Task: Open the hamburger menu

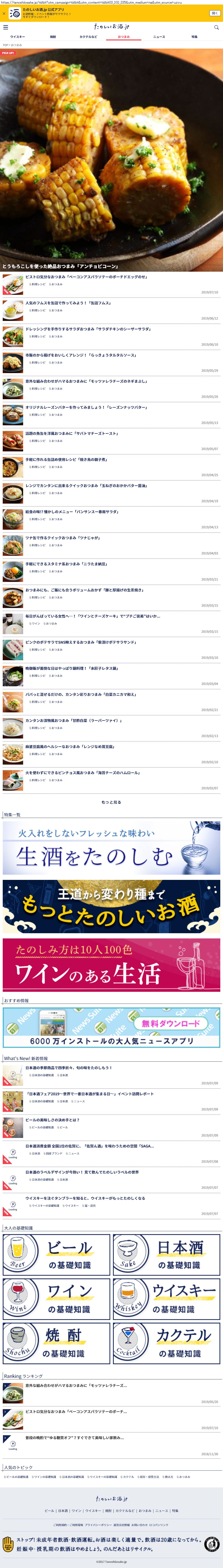Action: point(5,27)
